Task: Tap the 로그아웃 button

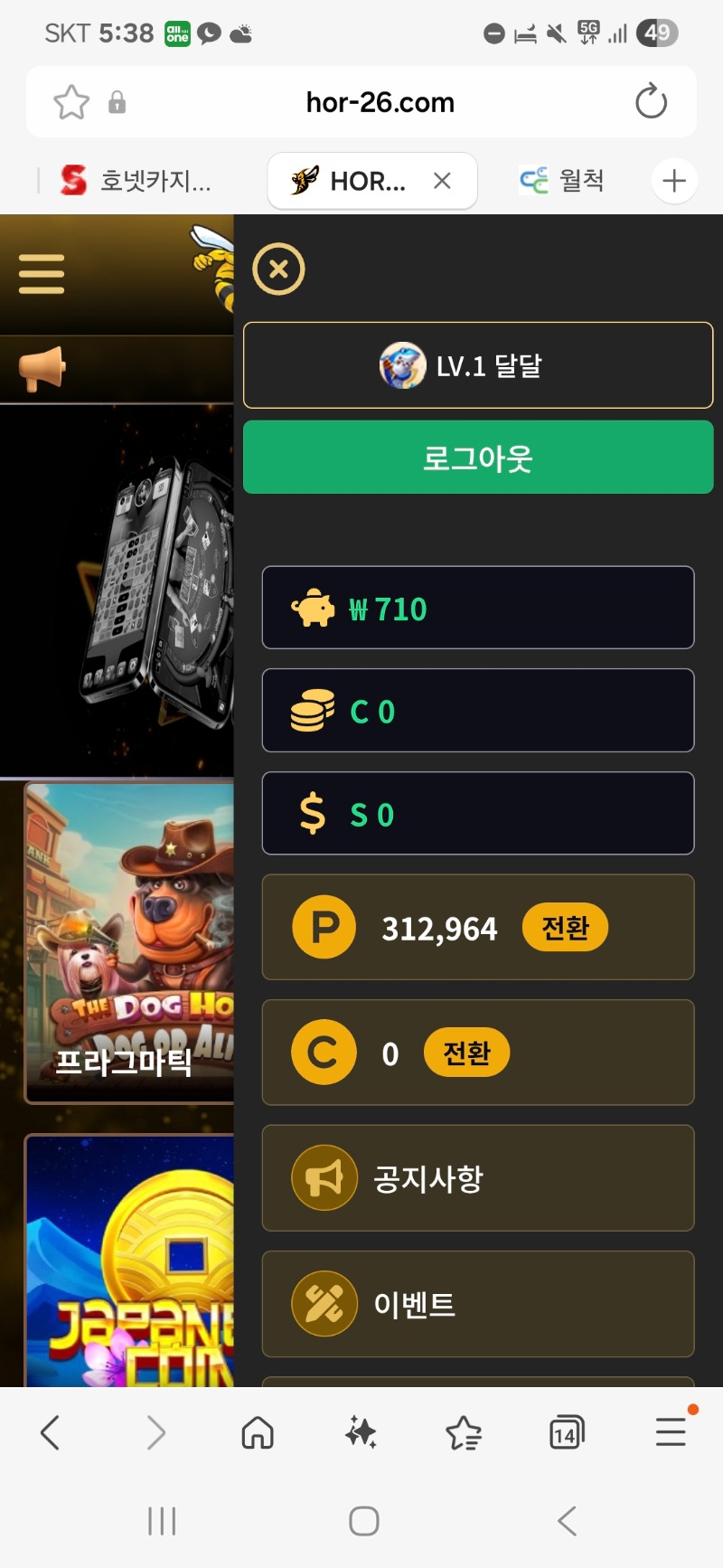Action: [478, 458]
